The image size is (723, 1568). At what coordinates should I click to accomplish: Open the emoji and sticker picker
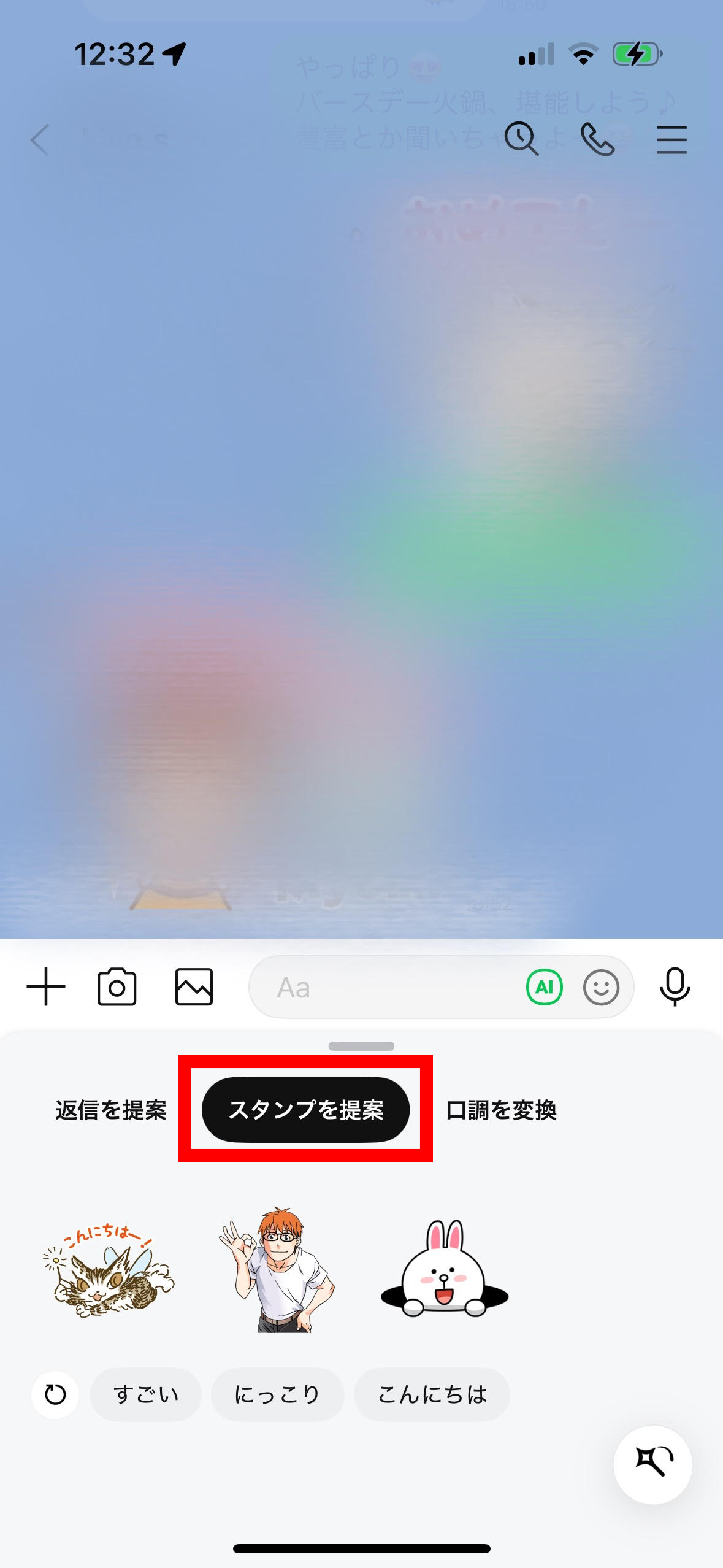pyautogui.click(x=601, y=988)
